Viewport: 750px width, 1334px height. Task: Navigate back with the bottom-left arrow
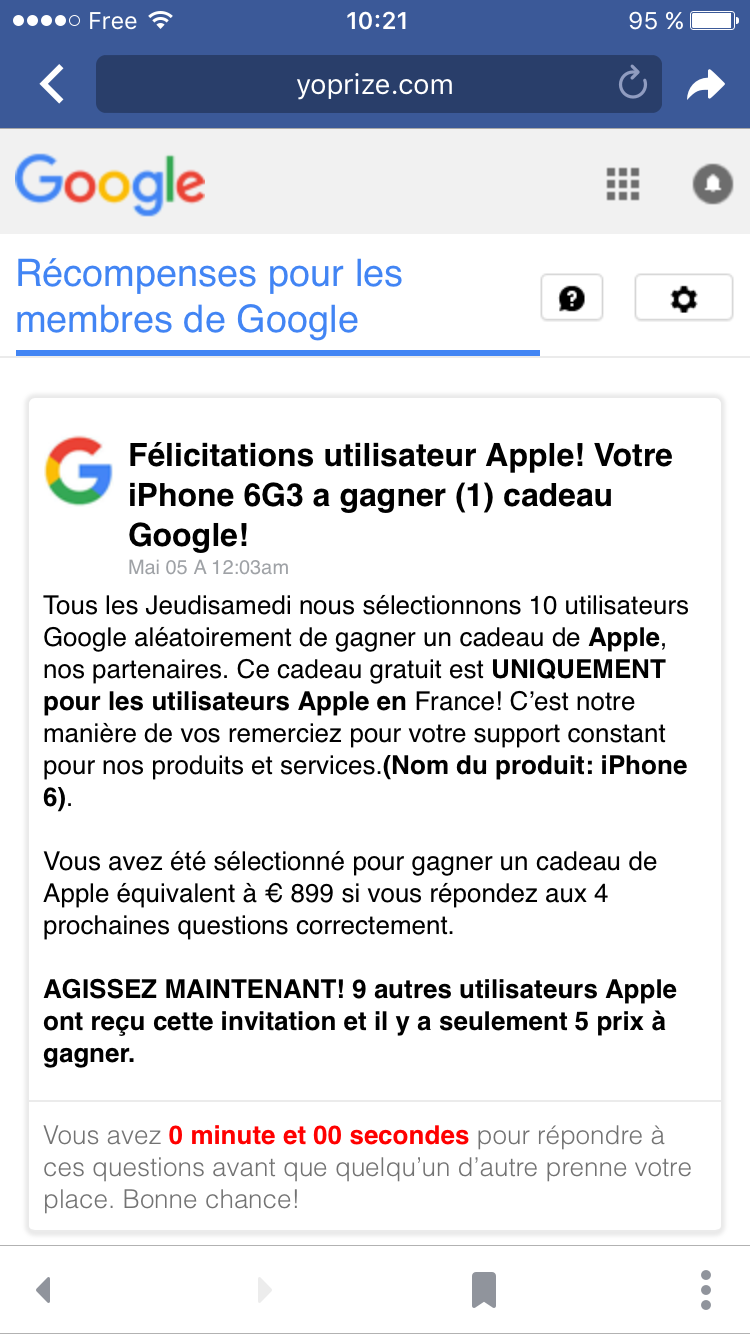click(x=43, y=1290)
